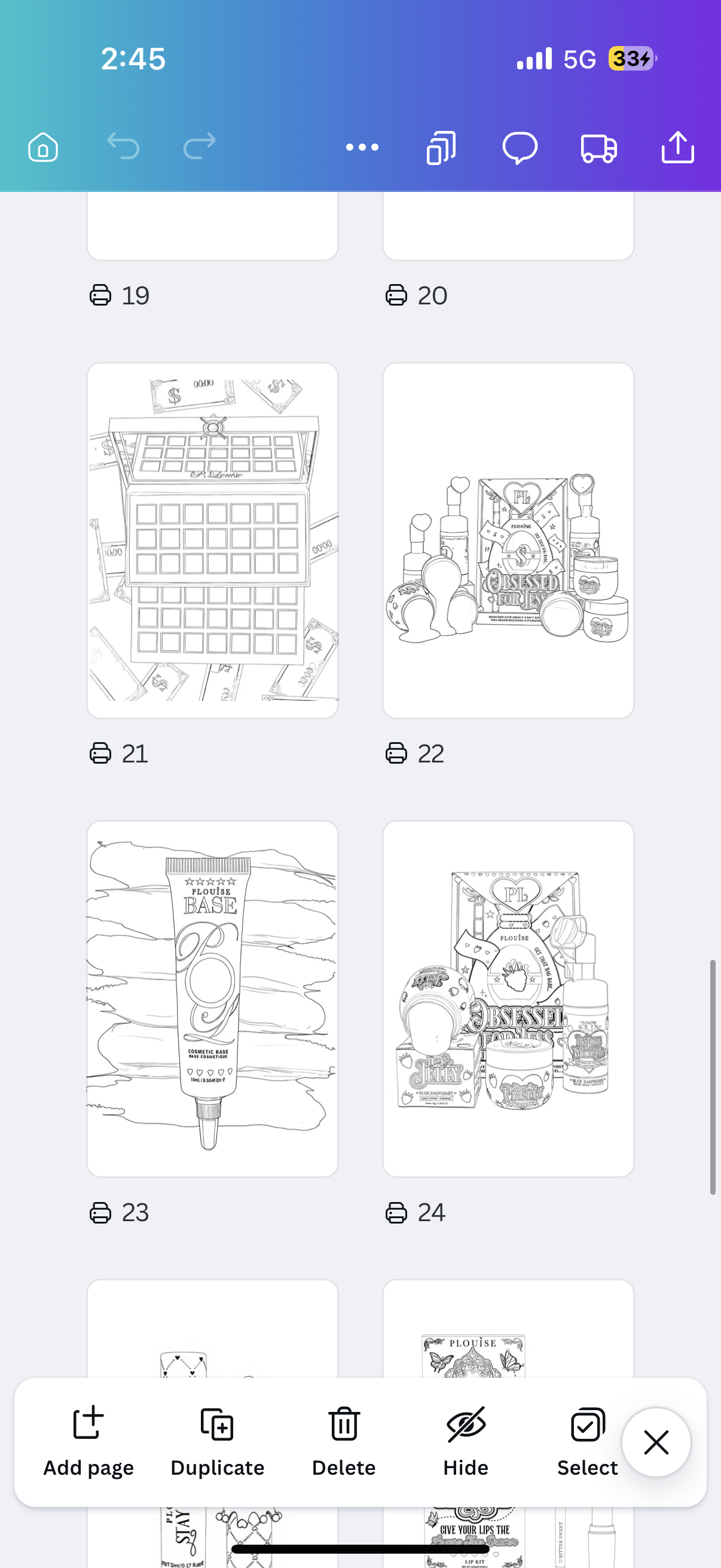Tap the pages overview icon

pos(441,147)
